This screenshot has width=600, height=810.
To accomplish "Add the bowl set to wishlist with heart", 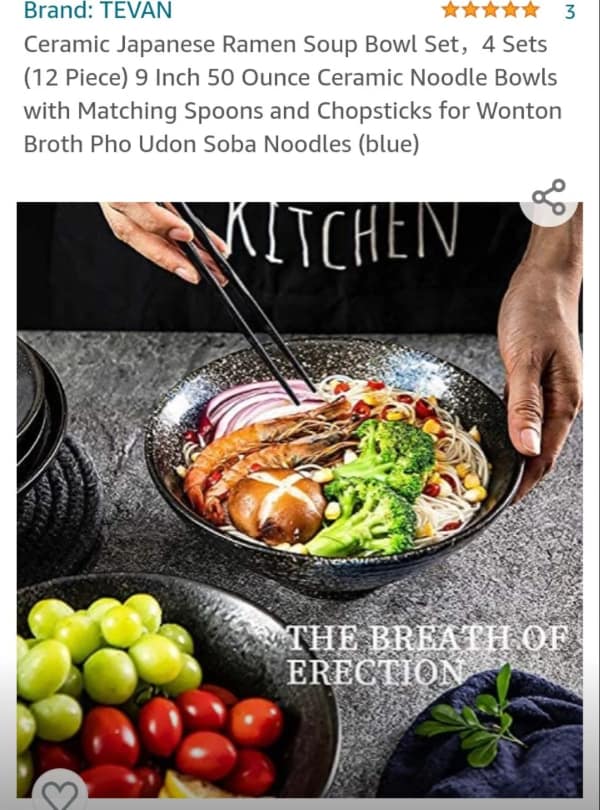I will pyautogui.click(x=59, y=794).
